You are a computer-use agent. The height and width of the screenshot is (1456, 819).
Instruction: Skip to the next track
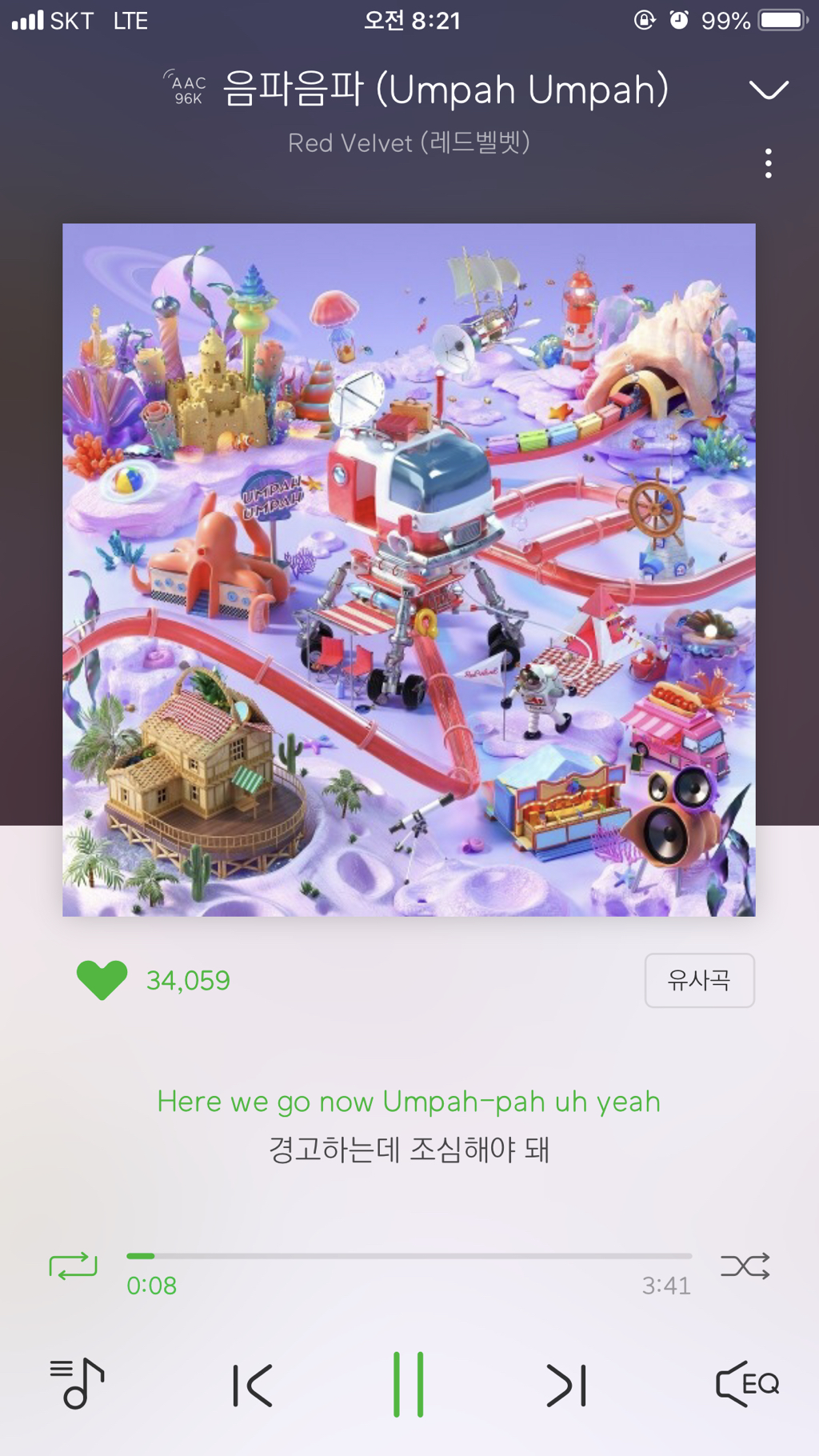pos(566,1385)
